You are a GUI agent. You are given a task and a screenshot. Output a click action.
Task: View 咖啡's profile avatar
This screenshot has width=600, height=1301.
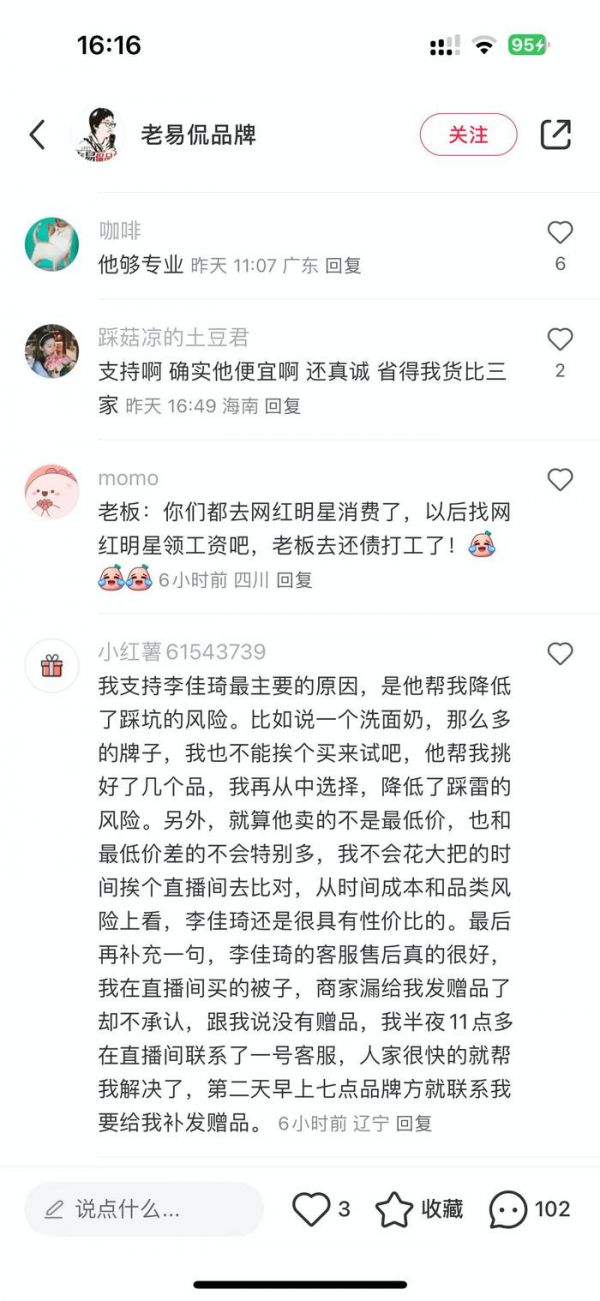52,244
